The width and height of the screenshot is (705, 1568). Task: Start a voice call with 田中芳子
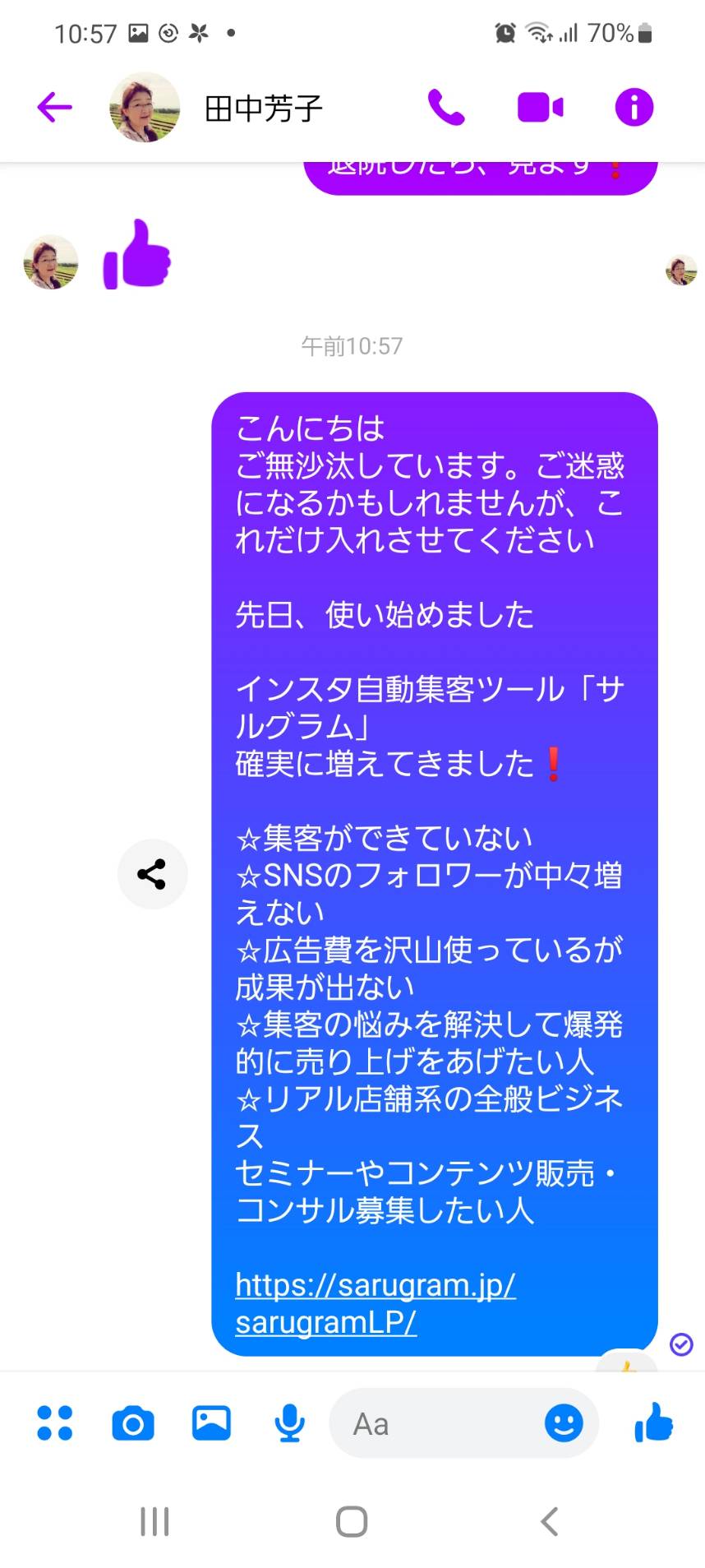tap(446, 108)
